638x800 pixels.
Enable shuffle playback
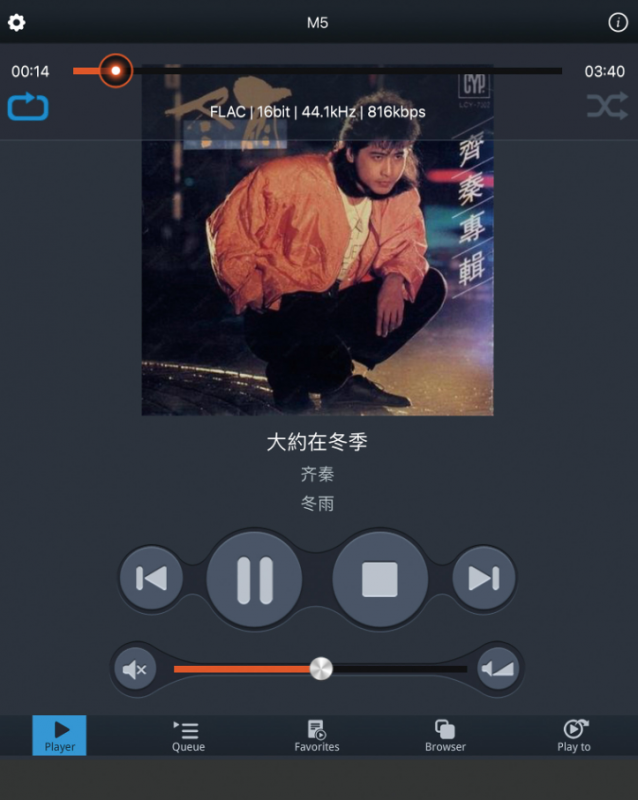click(x=607, y=106)
